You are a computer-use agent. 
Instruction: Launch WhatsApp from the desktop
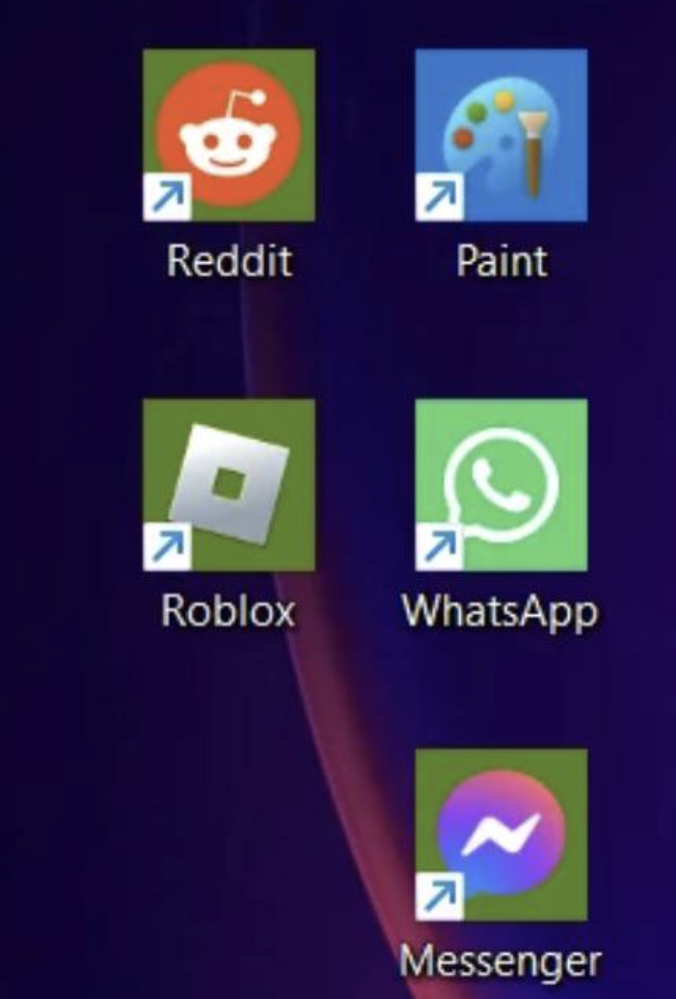click(x=501, y=485)
